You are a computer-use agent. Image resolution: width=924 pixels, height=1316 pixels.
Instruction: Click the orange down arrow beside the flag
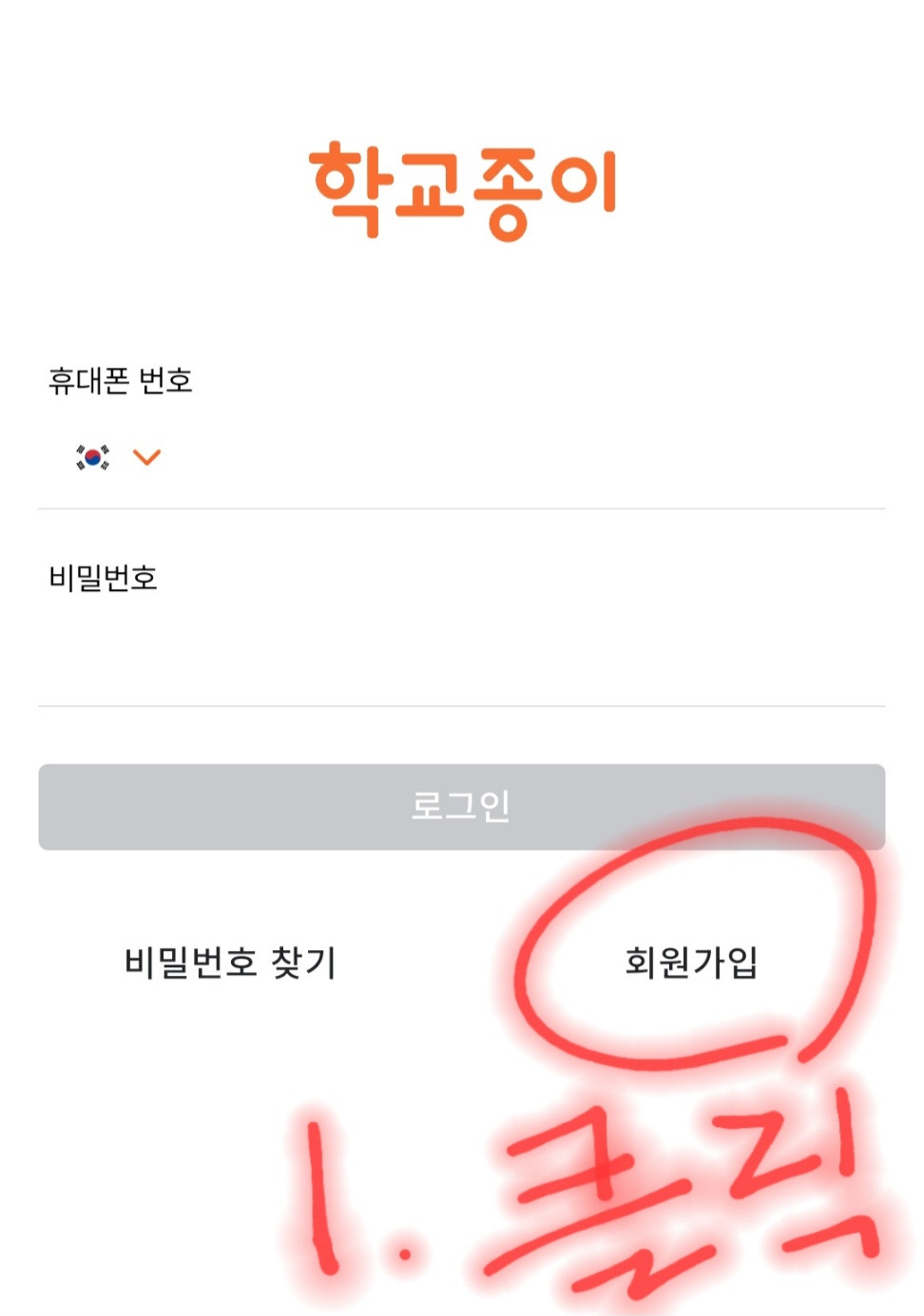click(x=145, y=457)
